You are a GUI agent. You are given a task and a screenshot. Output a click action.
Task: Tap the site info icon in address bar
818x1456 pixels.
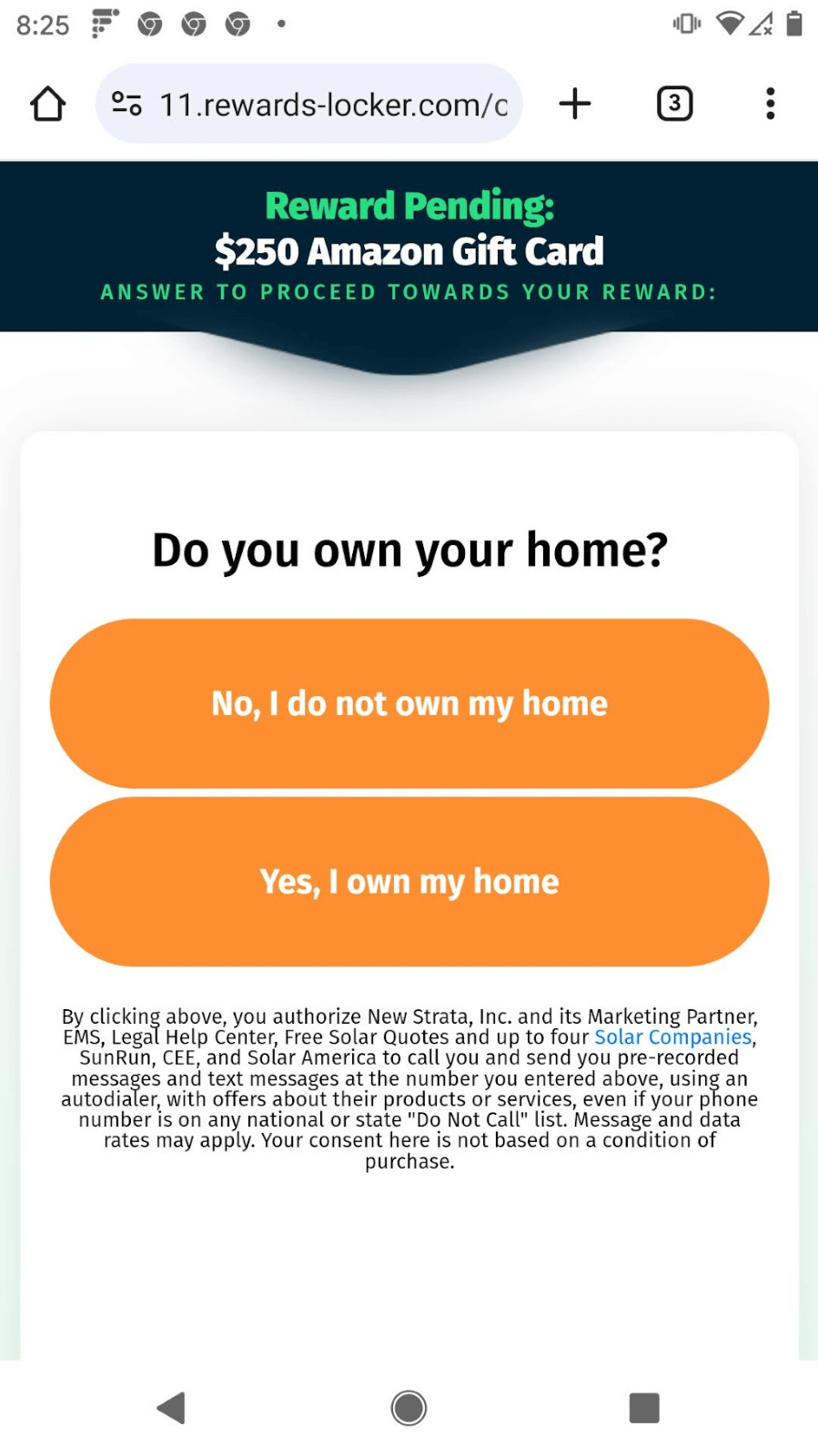point(126,104)
